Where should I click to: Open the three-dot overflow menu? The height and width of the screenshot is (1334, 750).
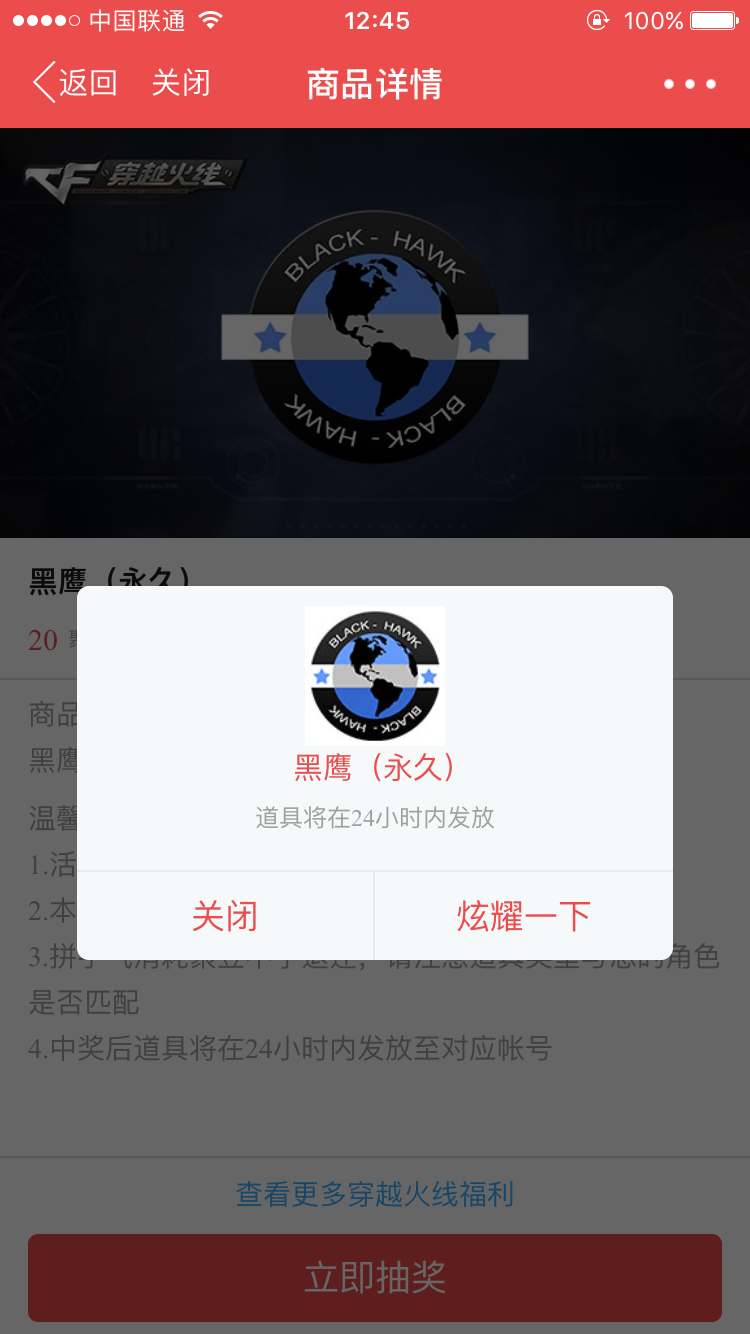click(690, 84)
